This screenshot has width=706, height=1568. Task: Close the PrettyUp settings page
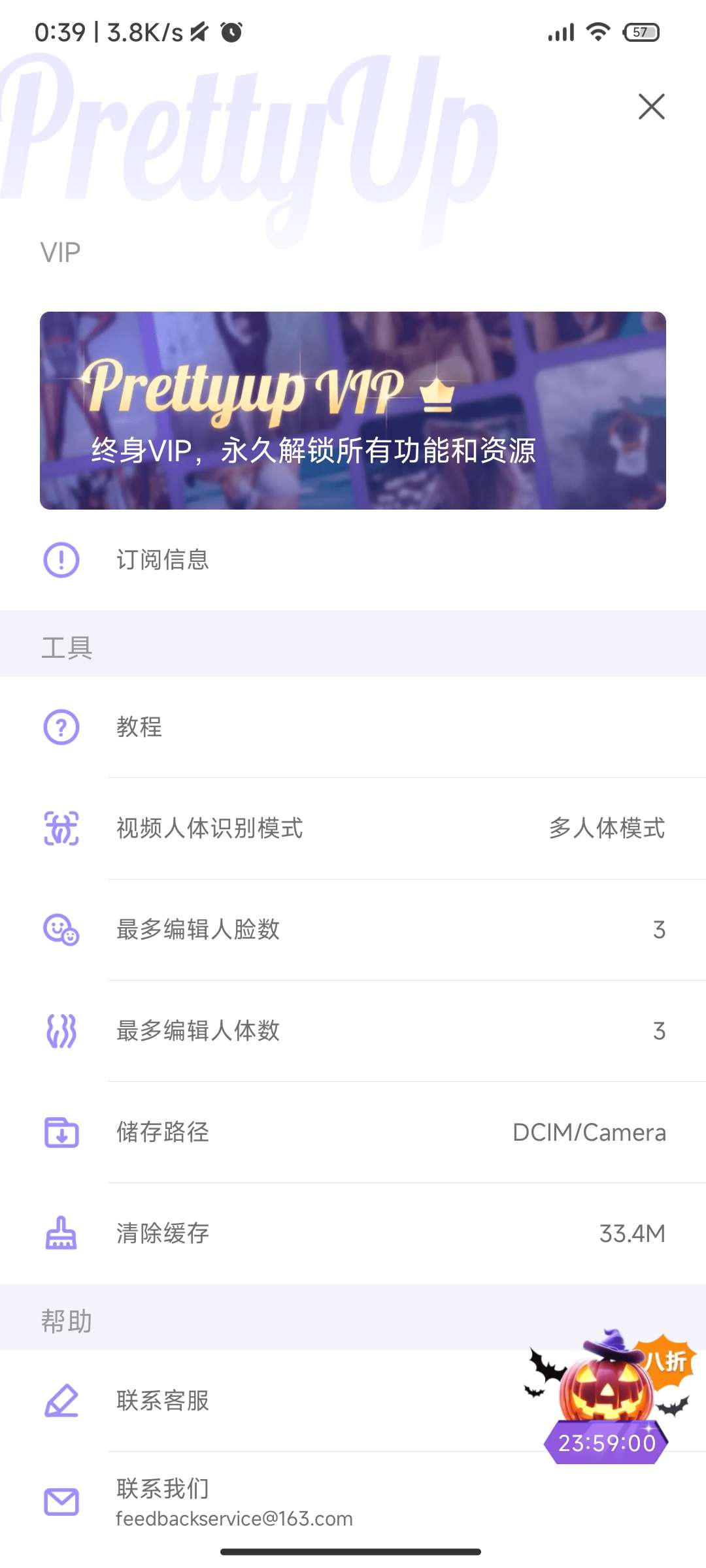(x=651, y=106)
